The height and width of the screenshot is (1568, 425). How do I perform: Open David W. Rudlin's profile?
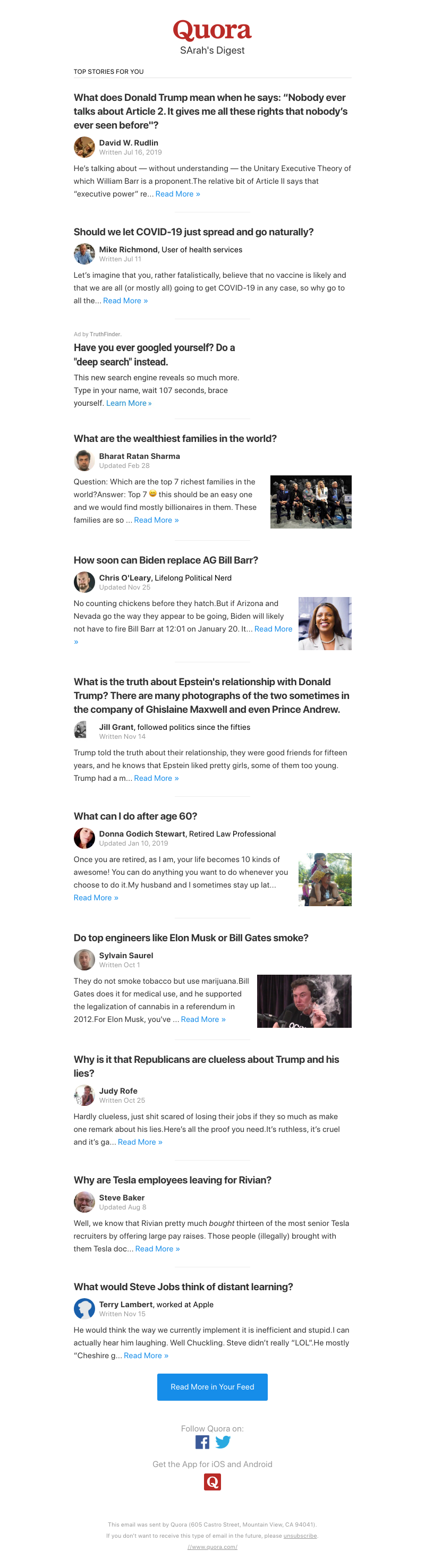coord(129,143)
